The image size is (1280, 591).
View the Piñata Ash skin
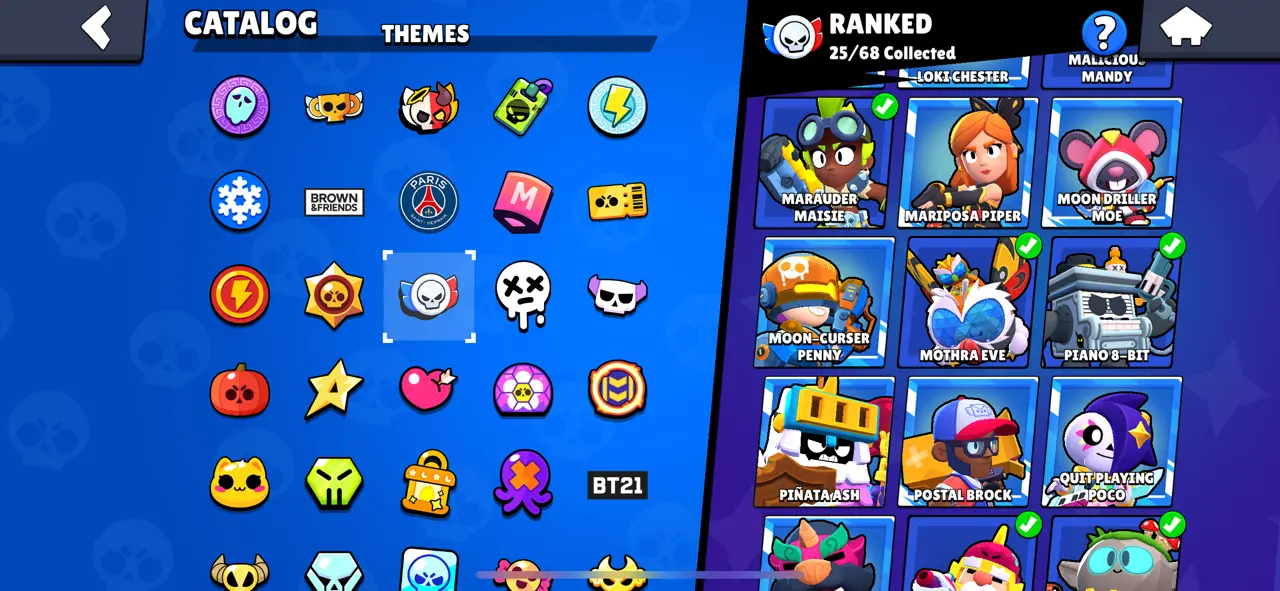(x=824, y=440)
